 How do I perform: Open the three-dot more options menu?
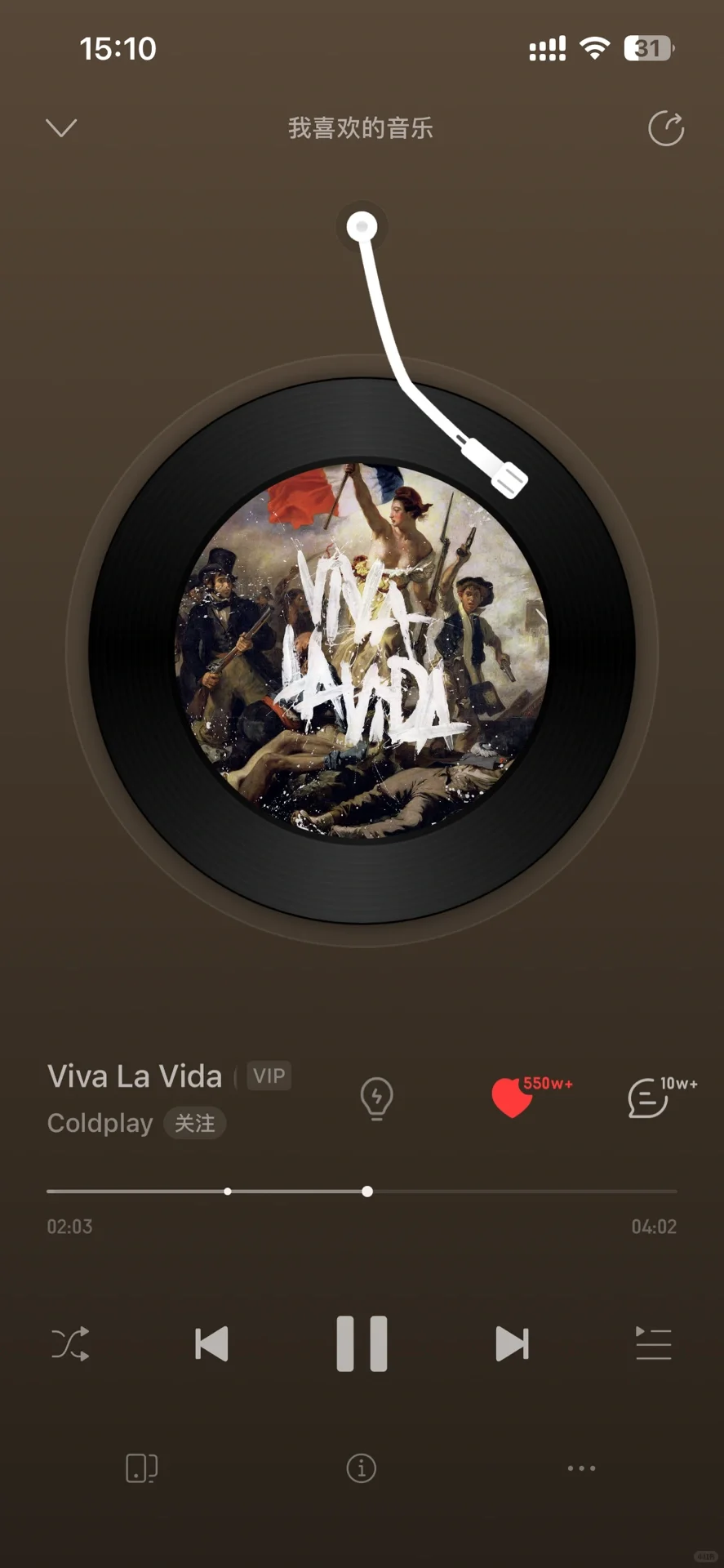click(581, 1468)
